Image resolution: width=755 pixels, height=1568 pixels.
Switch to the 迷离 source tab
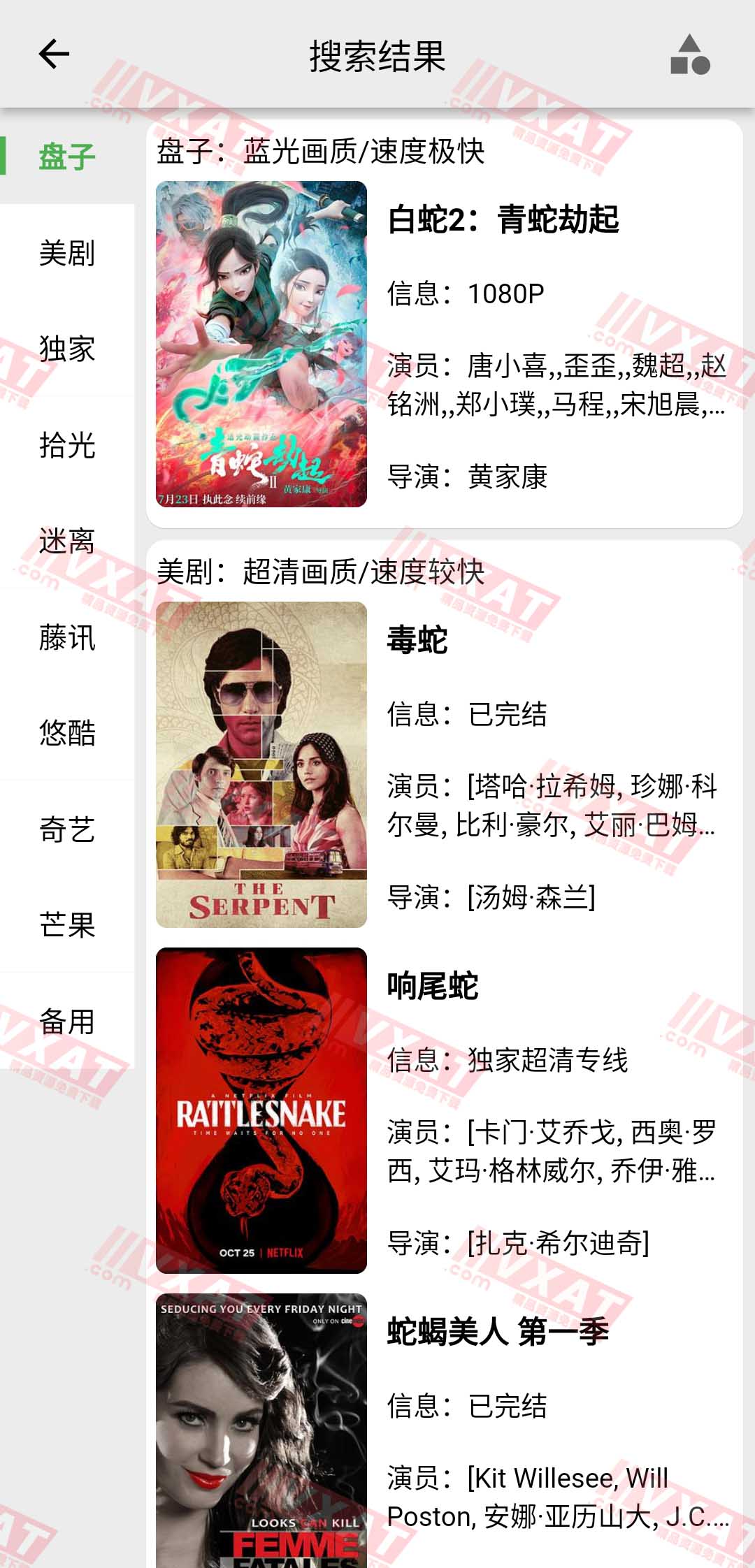(67, 541)
